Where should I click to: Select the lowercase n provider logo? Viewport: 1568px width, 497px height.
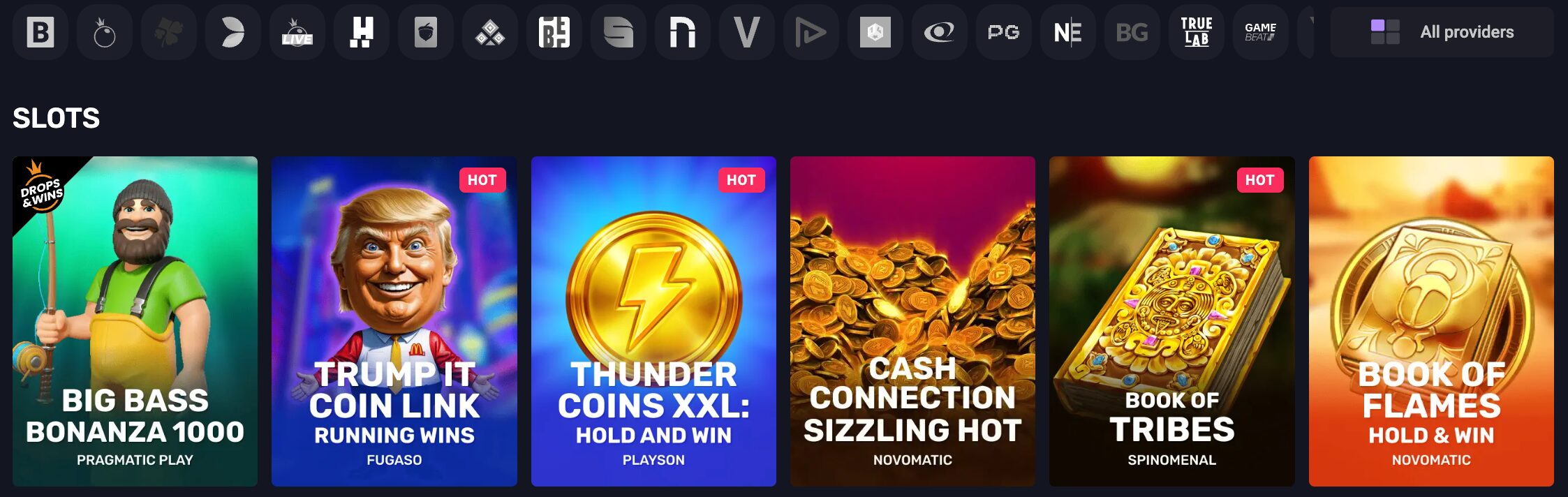(682, 32)
